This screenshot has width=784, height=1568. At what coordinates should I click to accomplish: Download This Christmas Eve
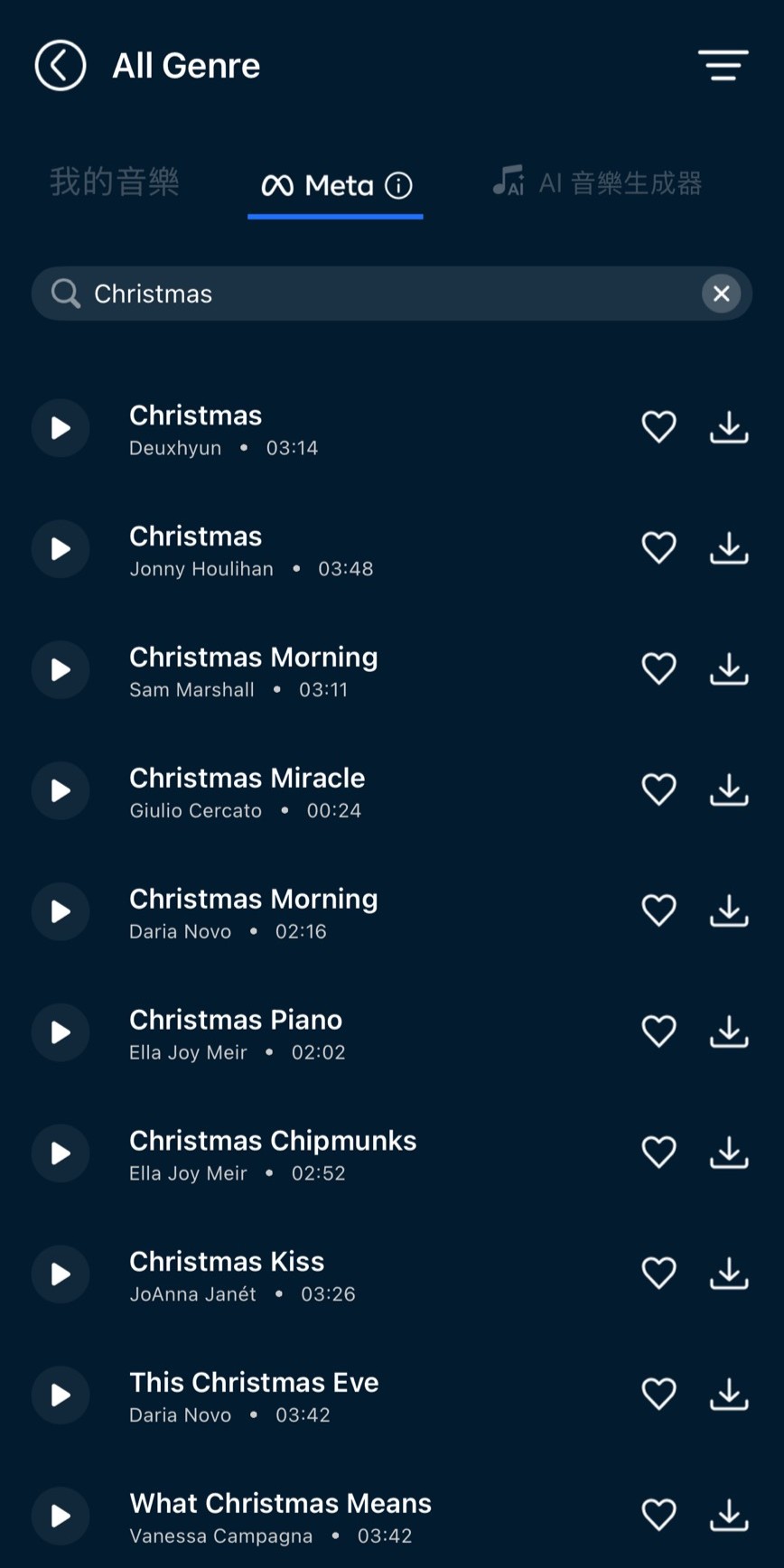pyautogui.click(x=729, y=1395)
